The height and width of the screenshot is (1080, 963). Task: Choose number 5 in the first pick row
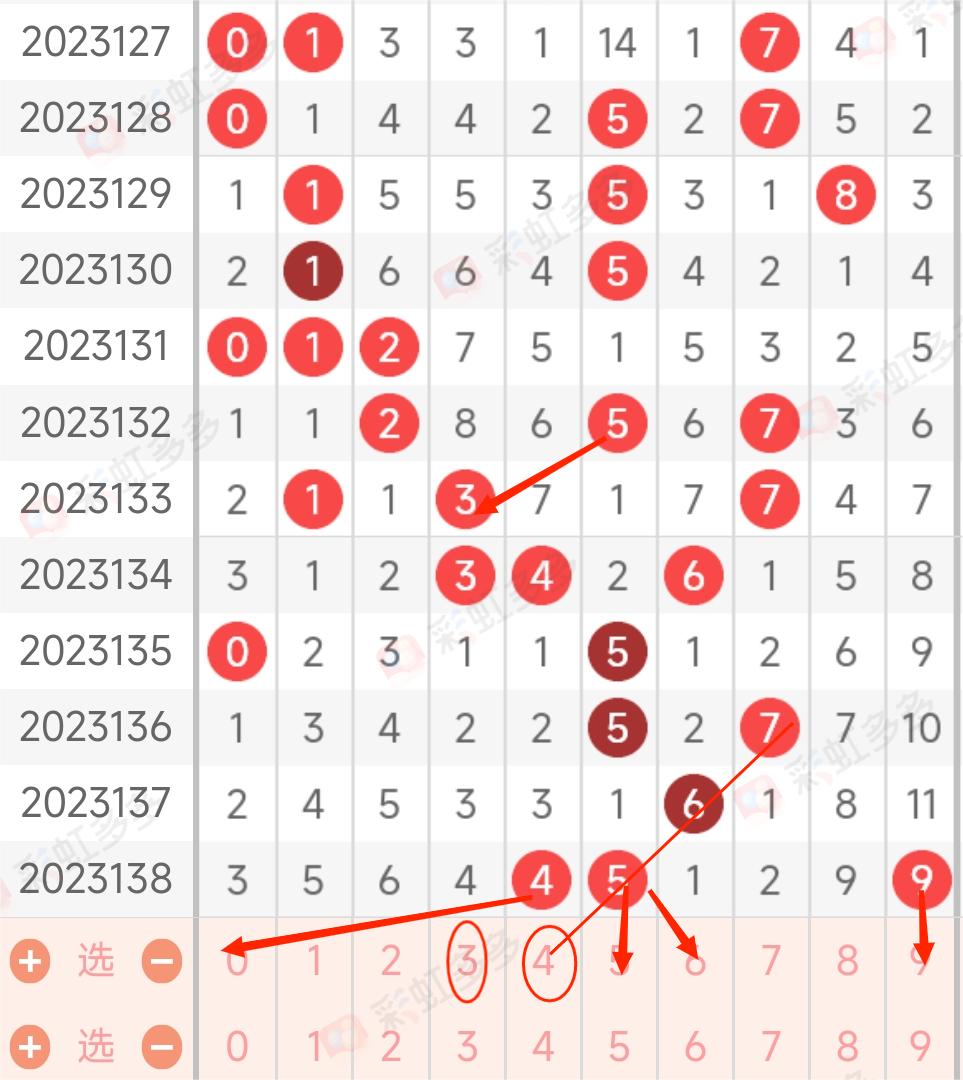[x=618, y=962]
